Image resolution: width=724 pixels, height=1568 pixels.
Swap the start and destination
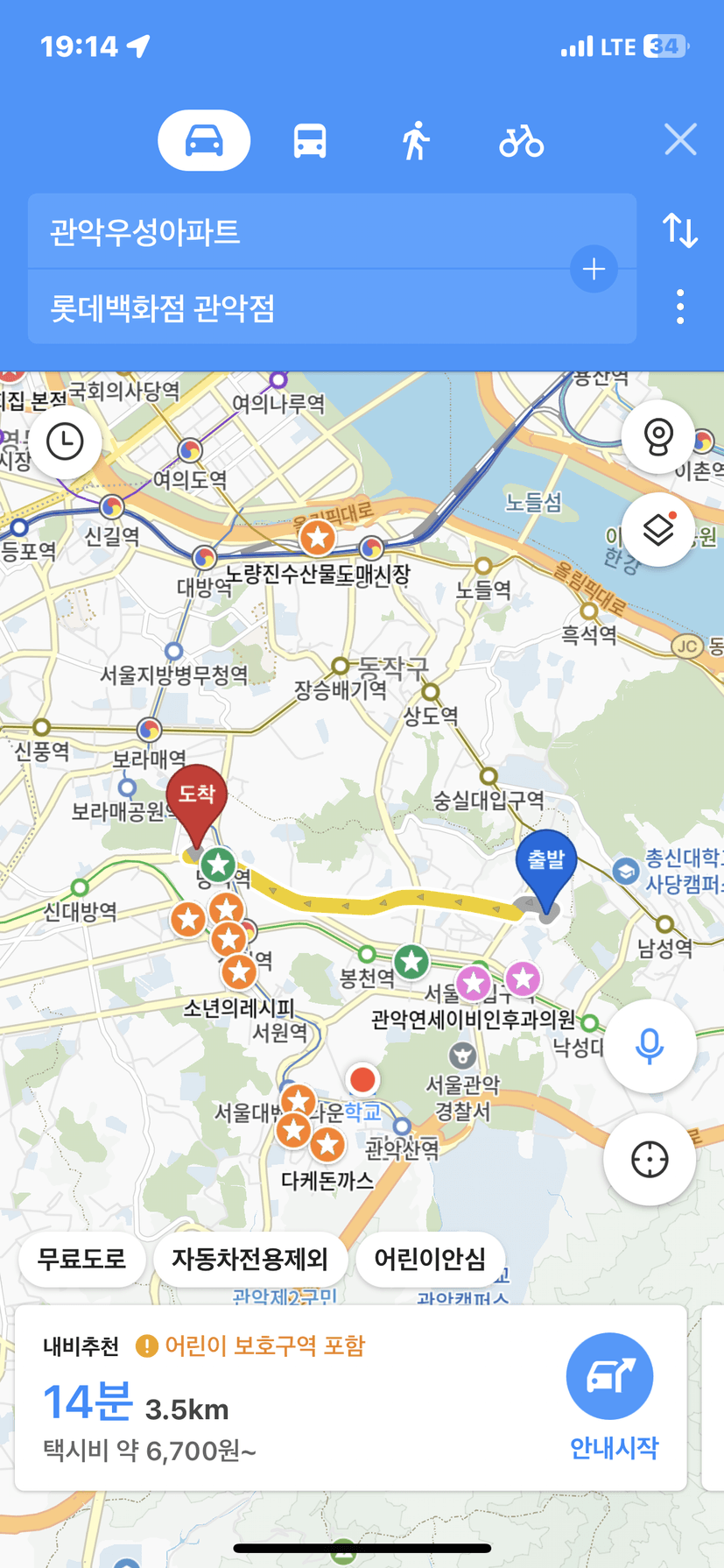(x=680, y=230)
